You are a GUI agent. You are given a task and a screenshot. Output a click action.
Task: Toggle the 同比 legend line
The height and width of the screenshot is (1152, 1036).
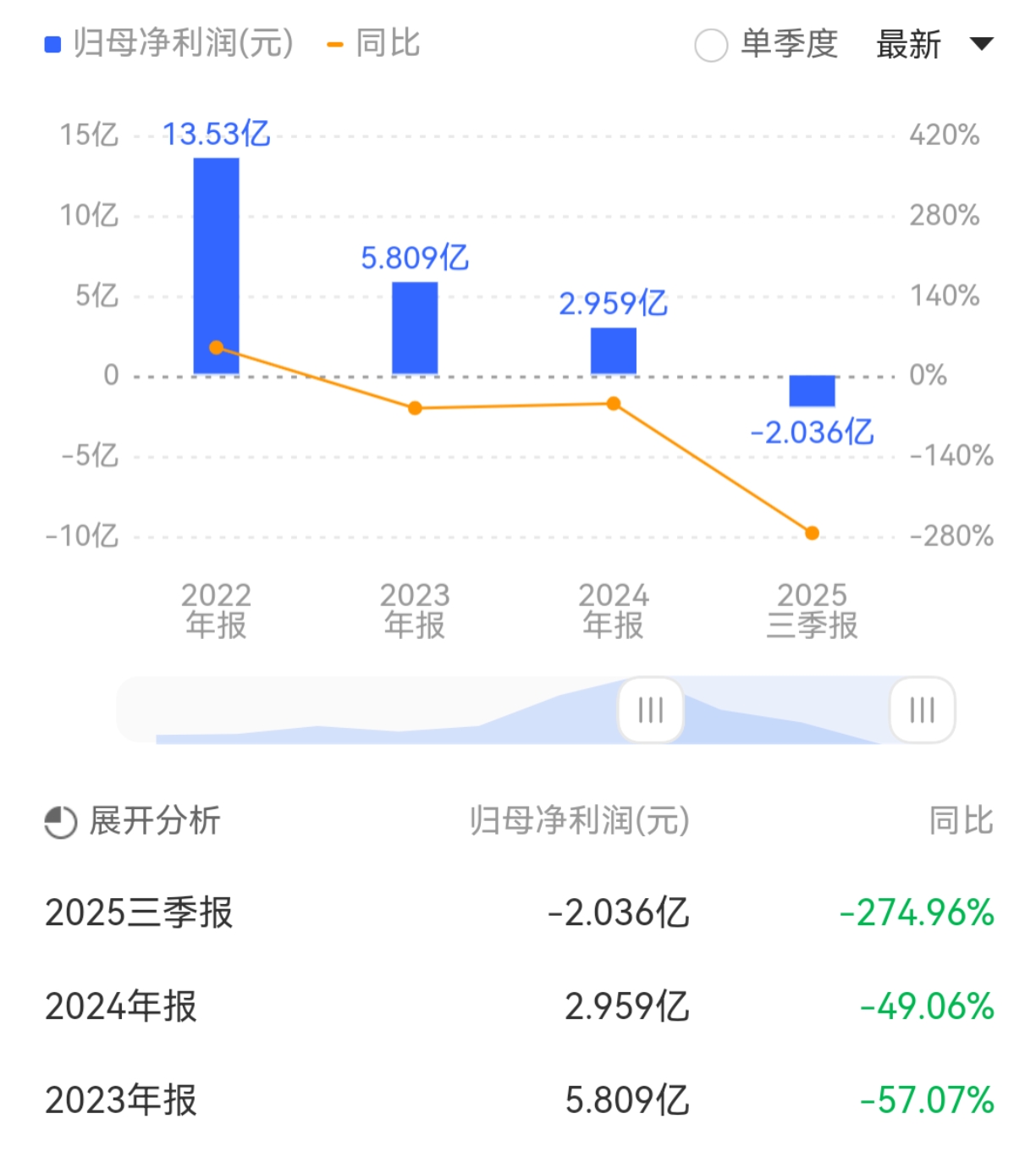tap(373, 43)
